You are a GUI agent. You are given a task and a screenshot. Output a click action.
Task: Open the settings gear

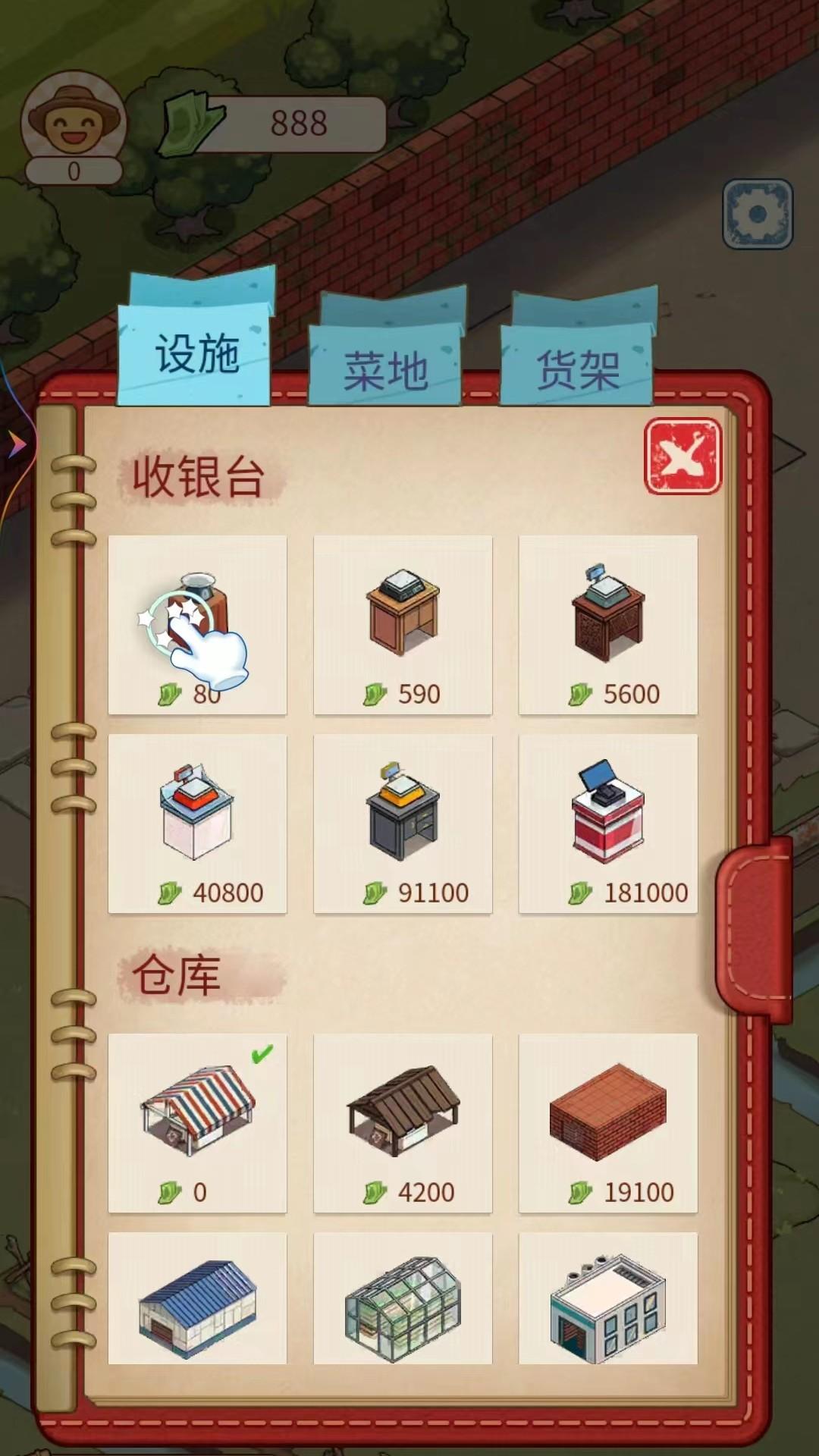(x=758, y=215)
